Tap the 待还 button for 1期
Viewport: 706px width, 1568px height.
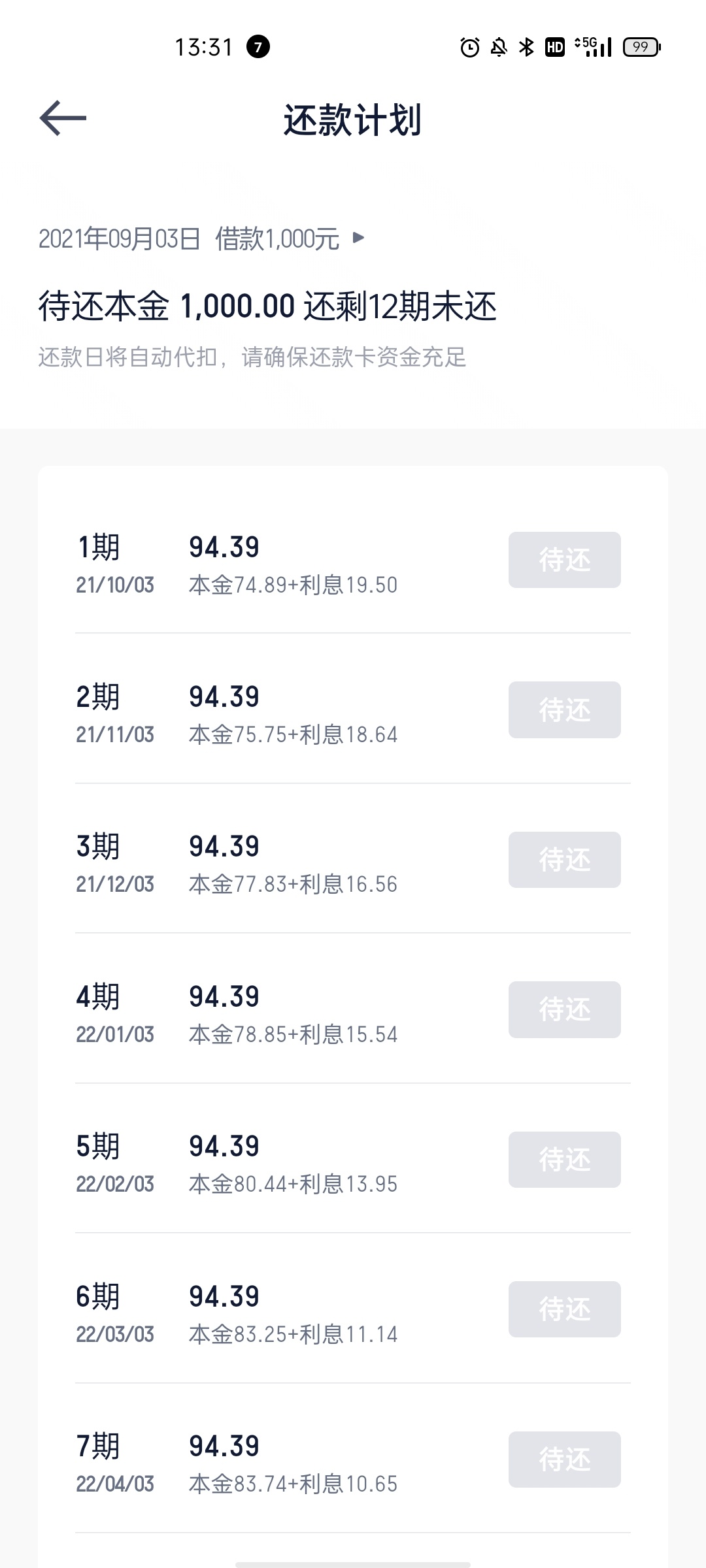(565, 560)
